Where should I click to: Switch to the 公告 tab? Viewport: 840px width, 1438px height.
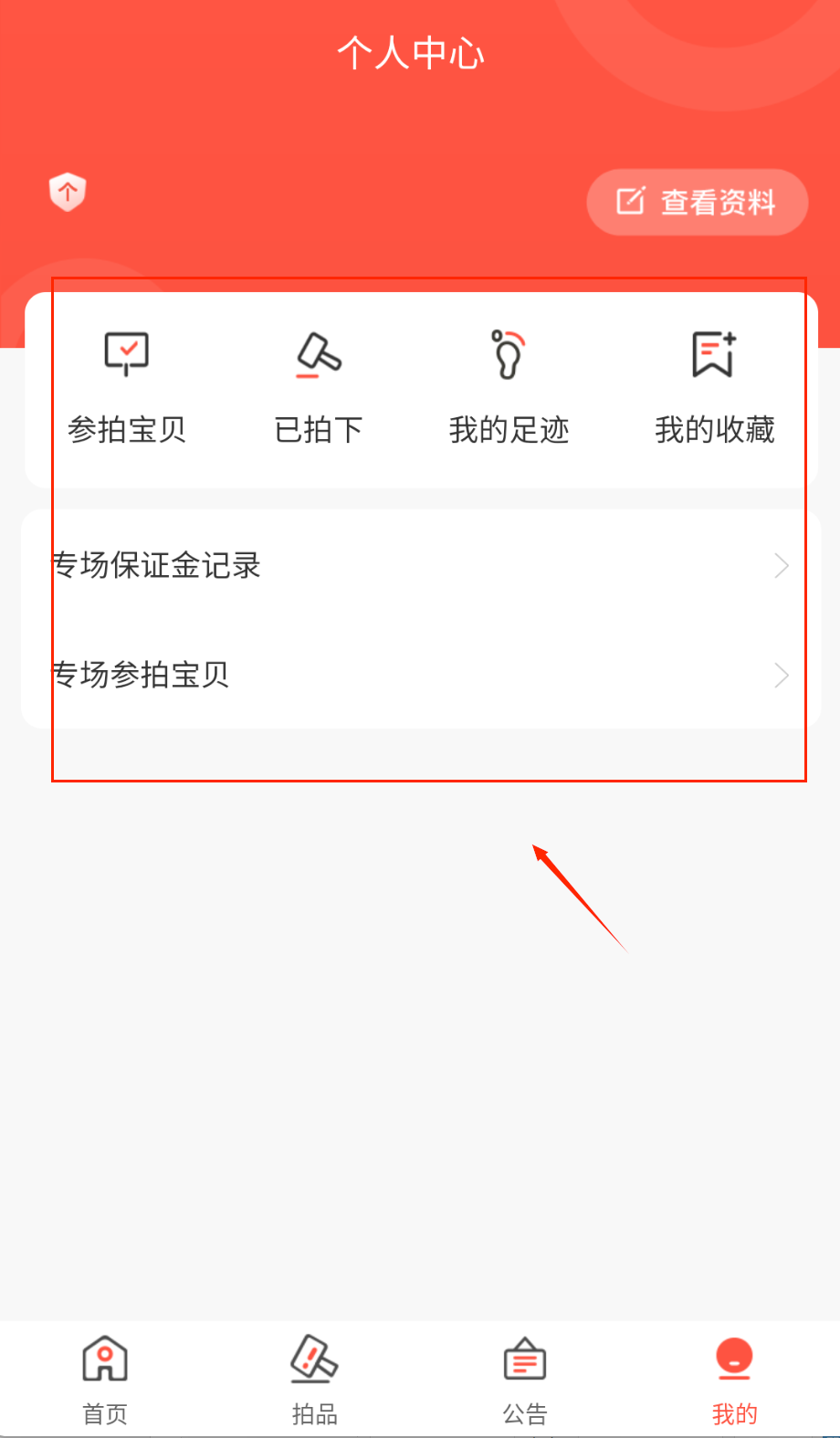(525, 1379)
